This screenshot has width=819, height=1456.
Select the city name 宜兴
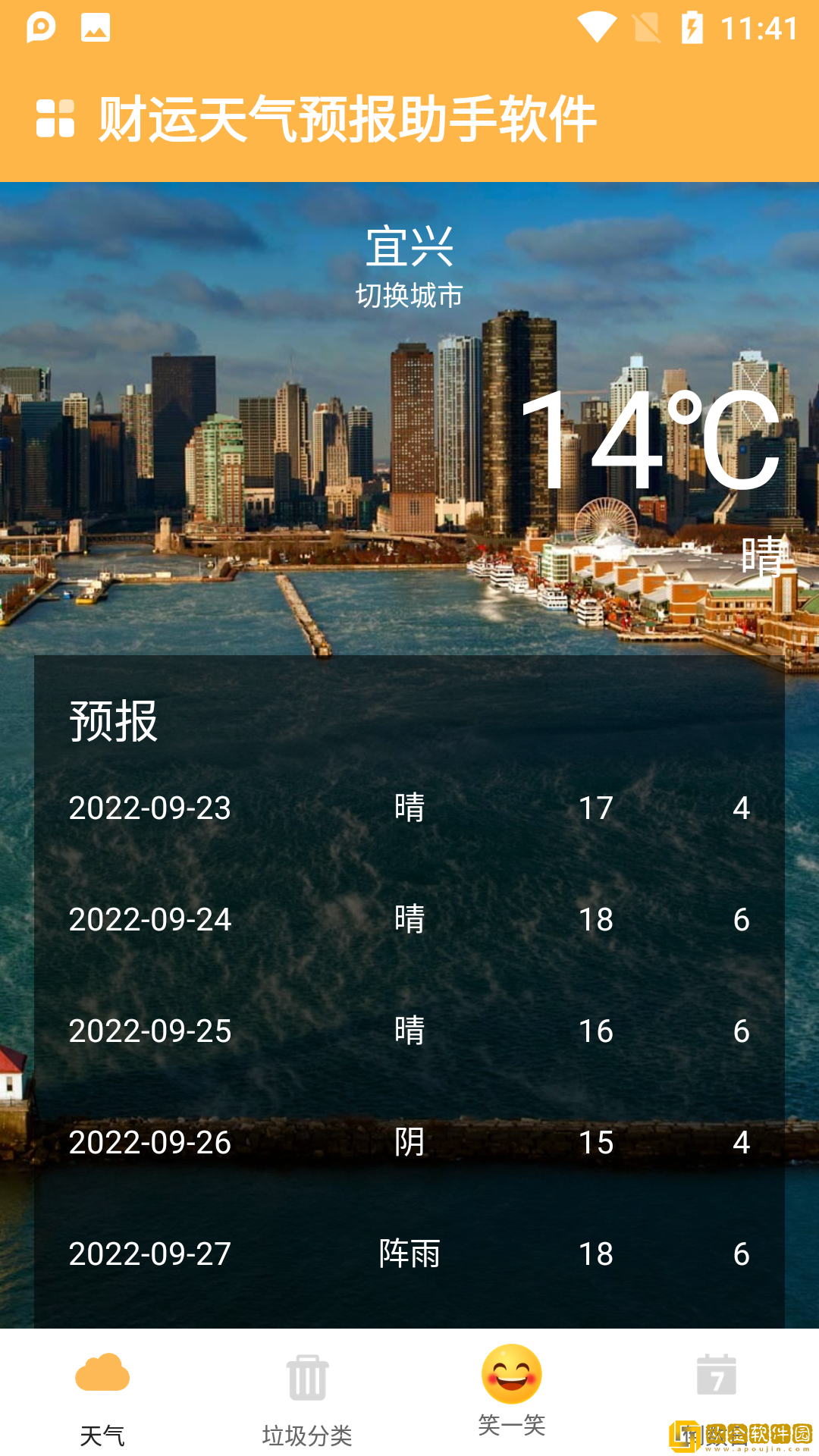409,249
